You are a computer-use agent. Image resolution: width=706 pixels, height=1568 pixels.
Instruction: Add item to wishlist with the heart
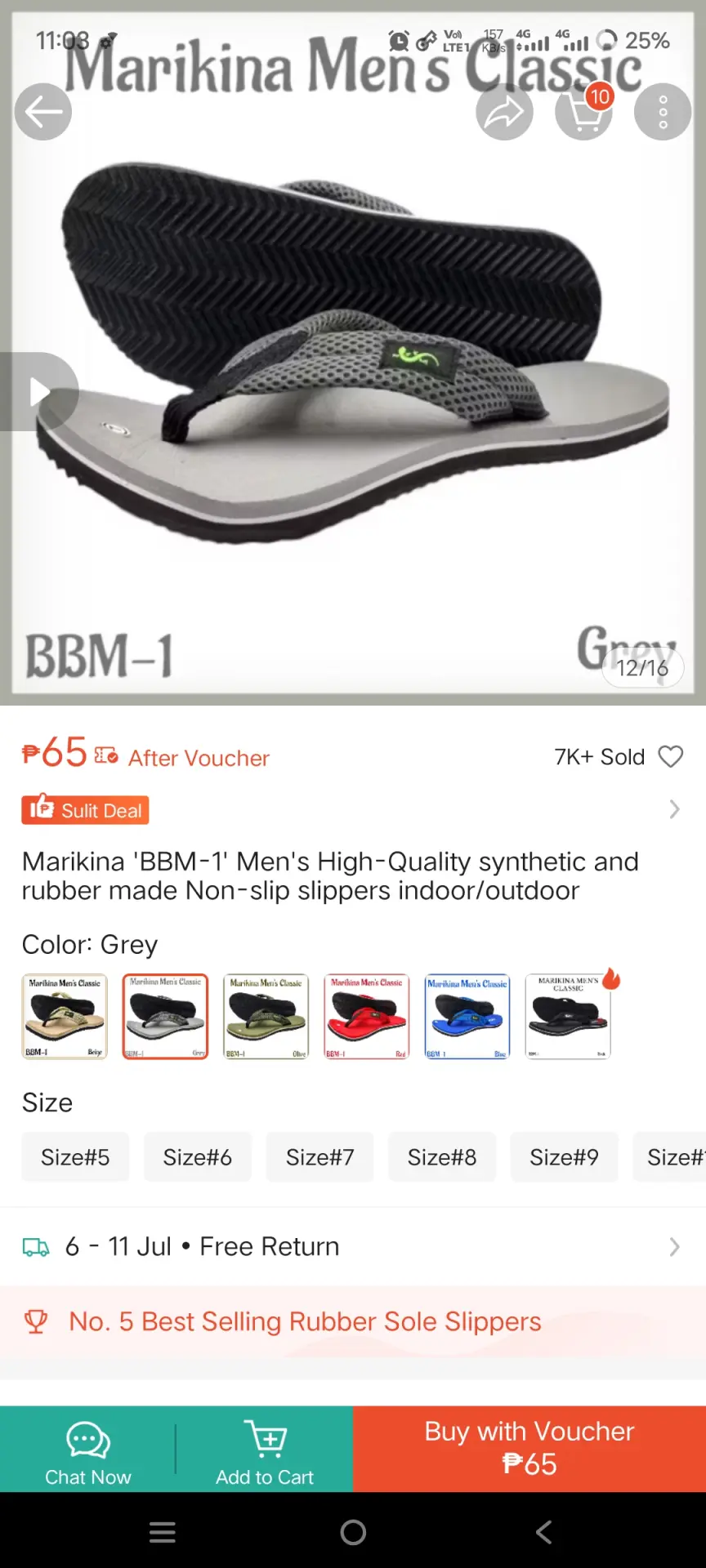[671, 757]
